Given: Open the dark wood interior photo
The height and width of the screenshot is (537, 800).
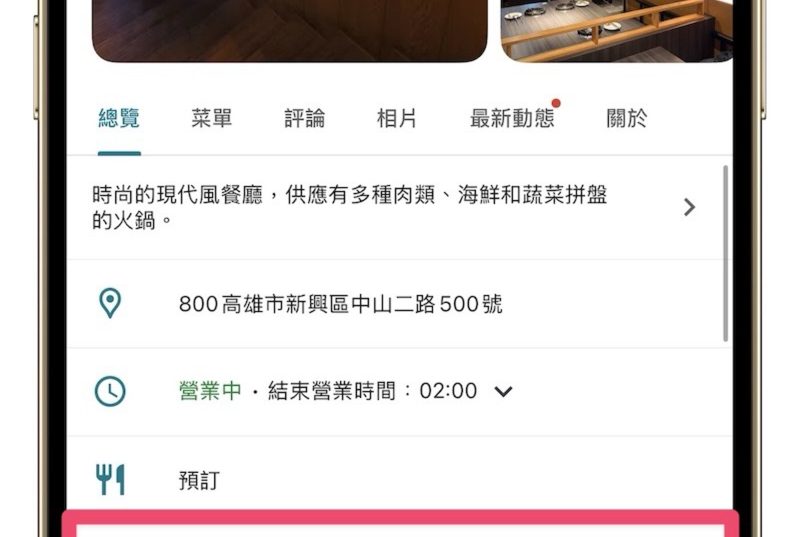Looking at the screenshot, I should (290, 30).
